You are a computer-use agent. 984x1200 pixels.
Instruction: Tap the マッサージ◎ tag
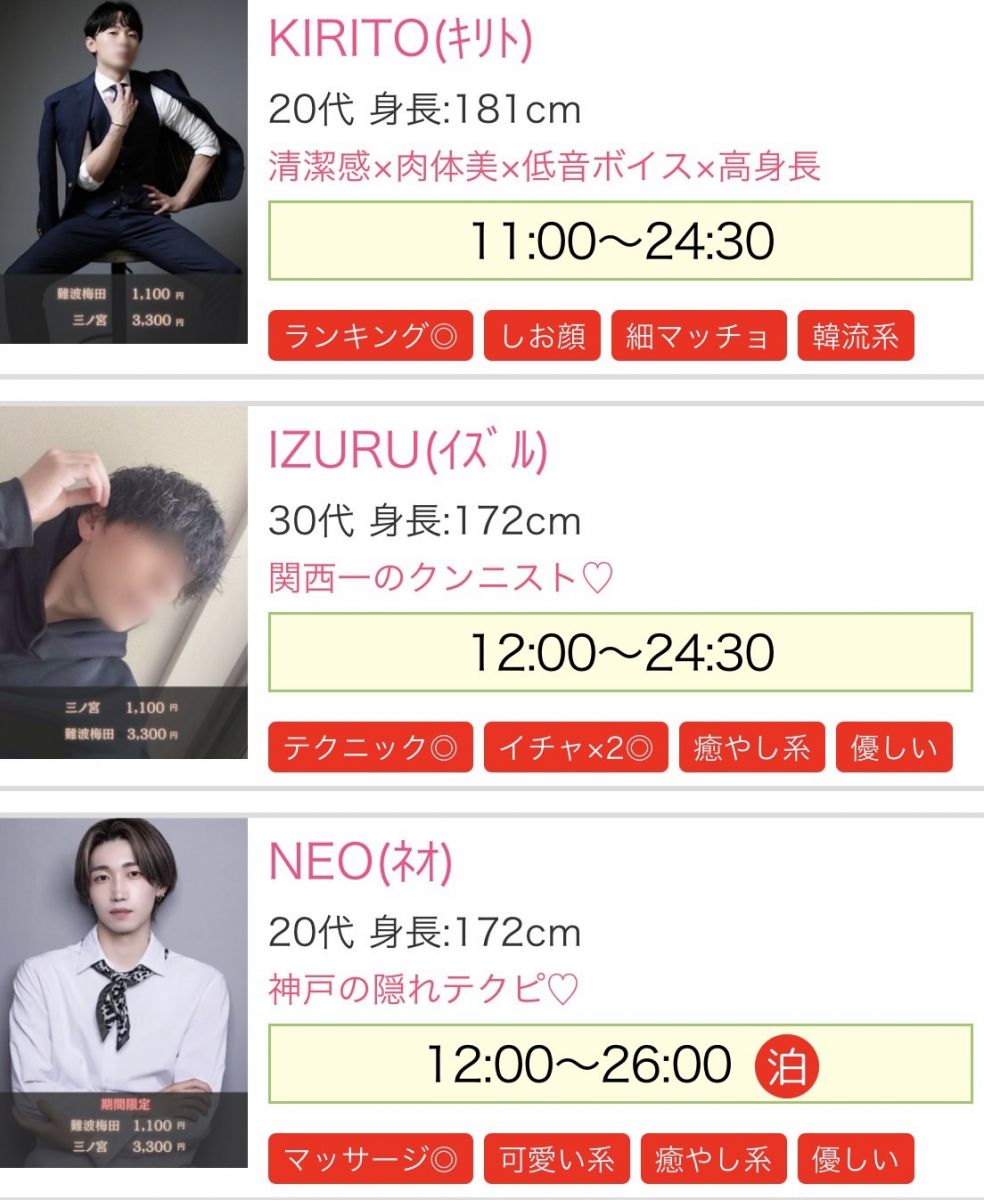[x=370, y=1159]
